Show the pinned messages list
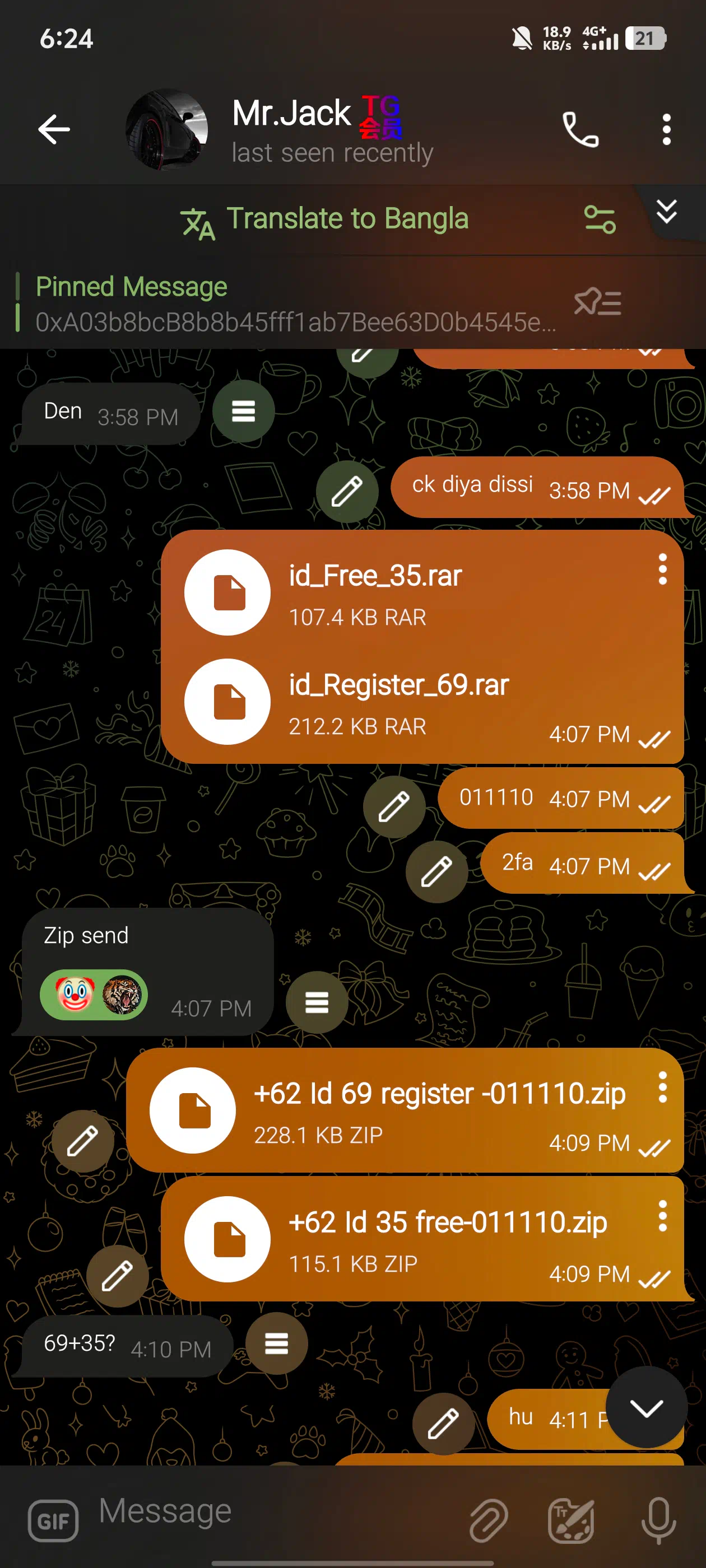Screen dimensions: 706x1568 597,302
